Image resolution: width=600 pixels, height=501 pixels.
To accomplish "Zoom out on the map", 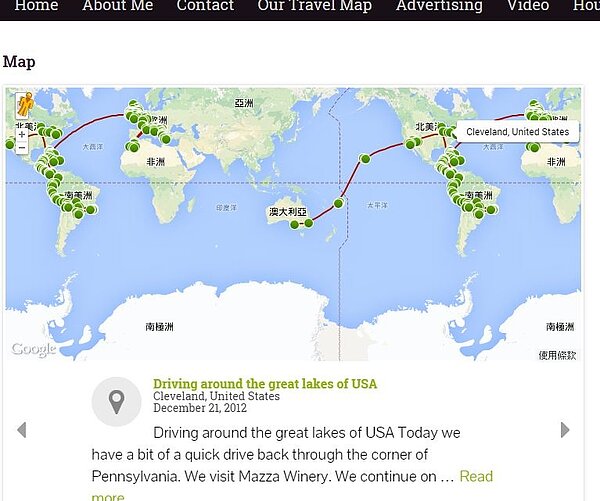I will pyautogui.click(x=22, y=147).
